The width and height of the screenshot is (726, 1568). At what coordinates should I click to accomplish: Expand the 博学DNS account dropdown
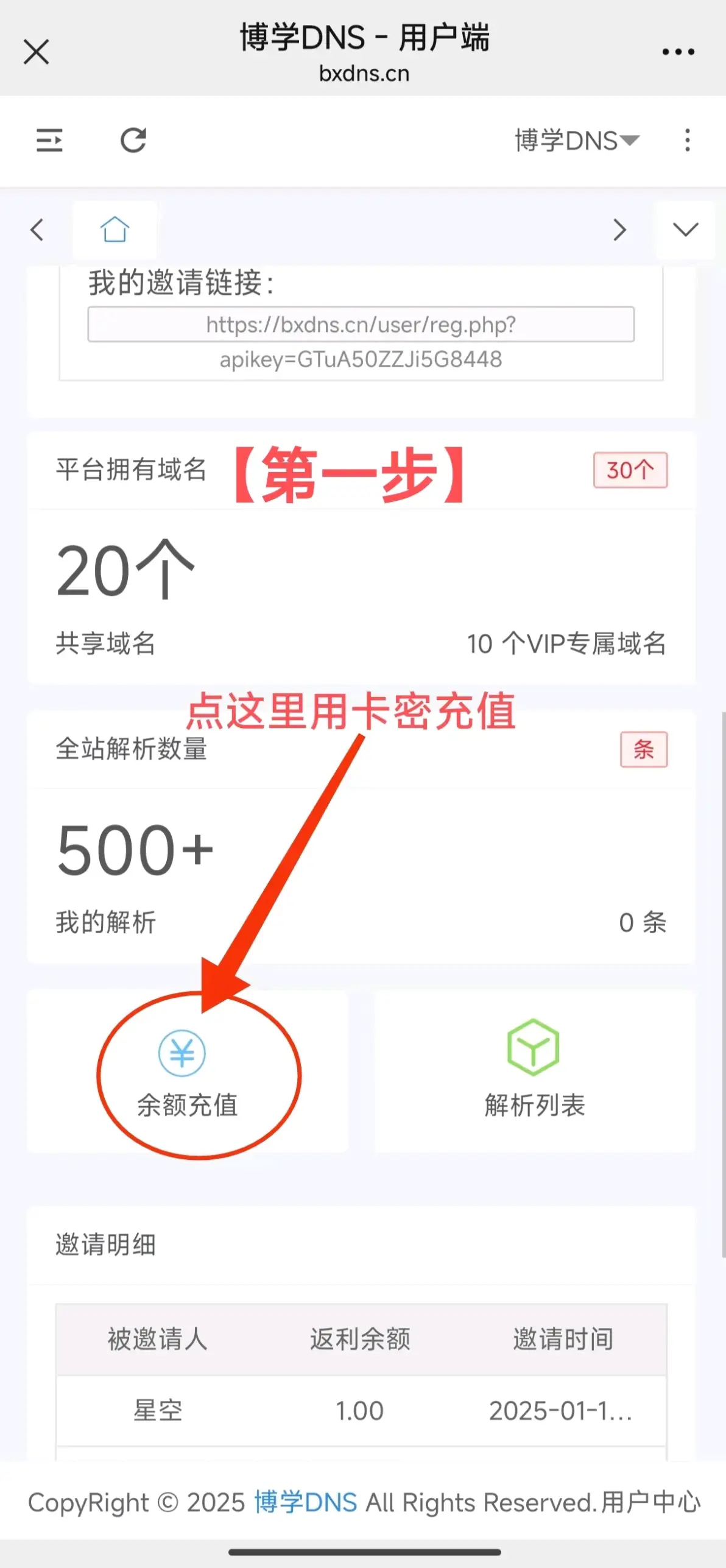click(577, 141)
